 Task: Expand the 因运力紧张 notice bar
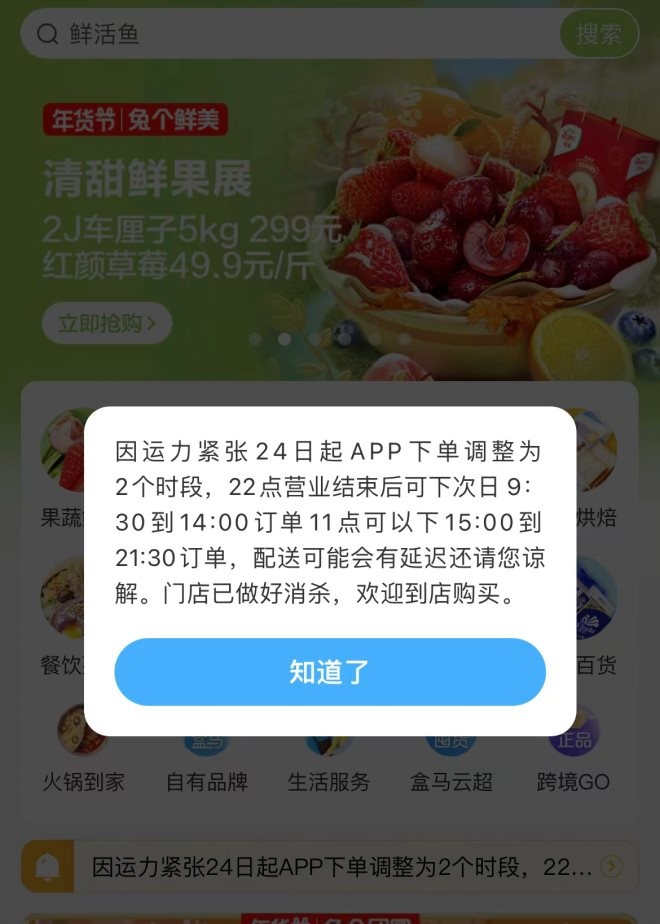point(612,866)
